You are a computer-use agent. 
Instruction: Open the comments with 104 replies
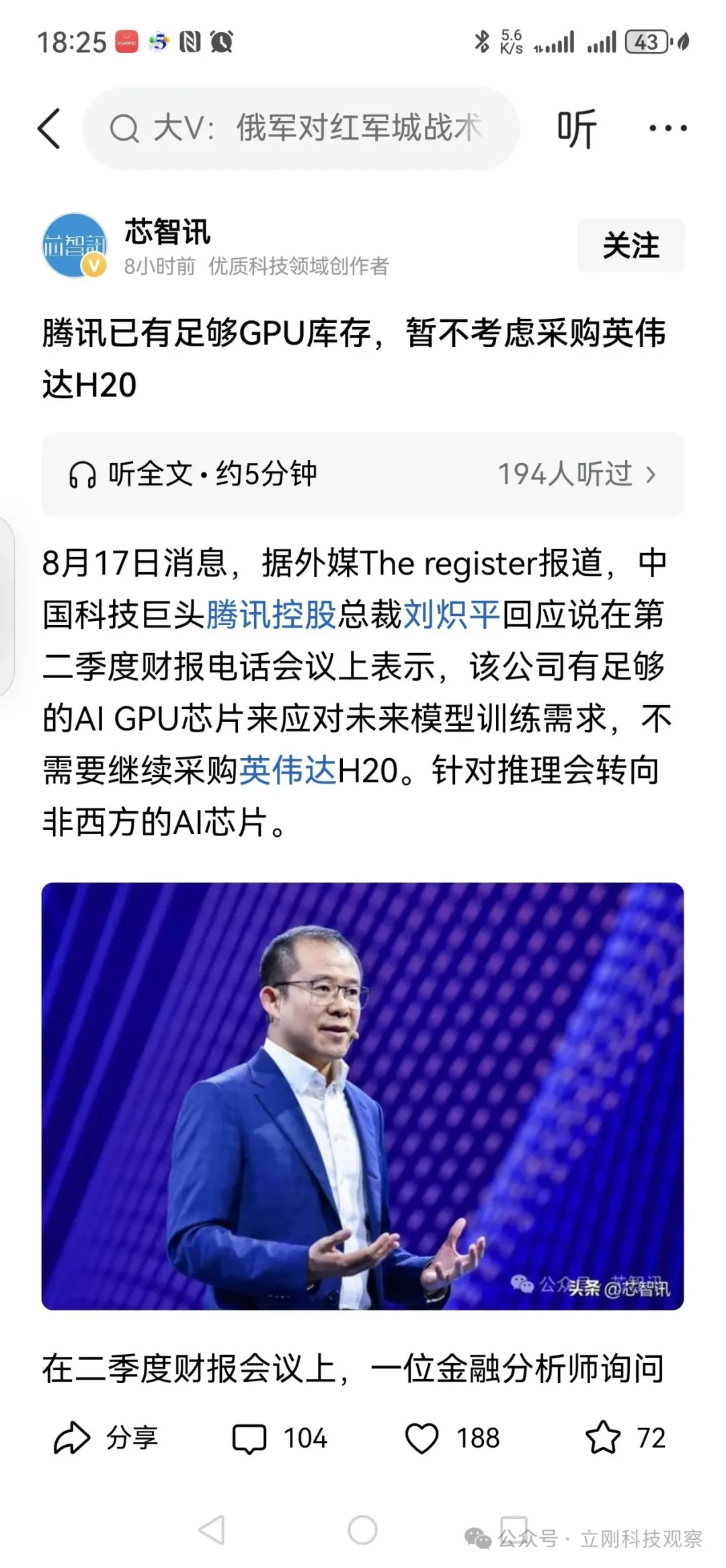(280, 1439)
